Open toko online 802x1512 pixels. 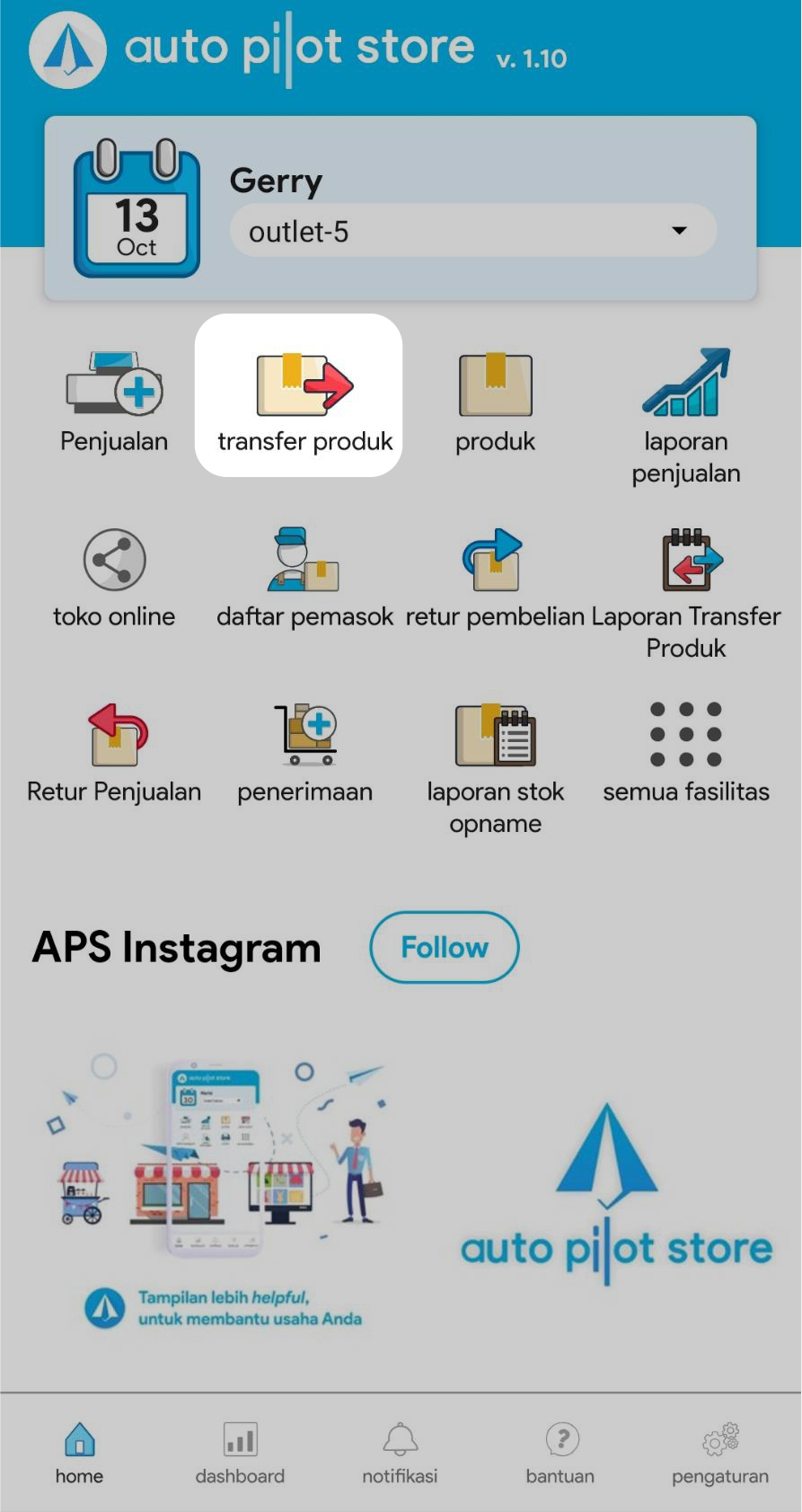pyautogui.click(x=114, y=577)
